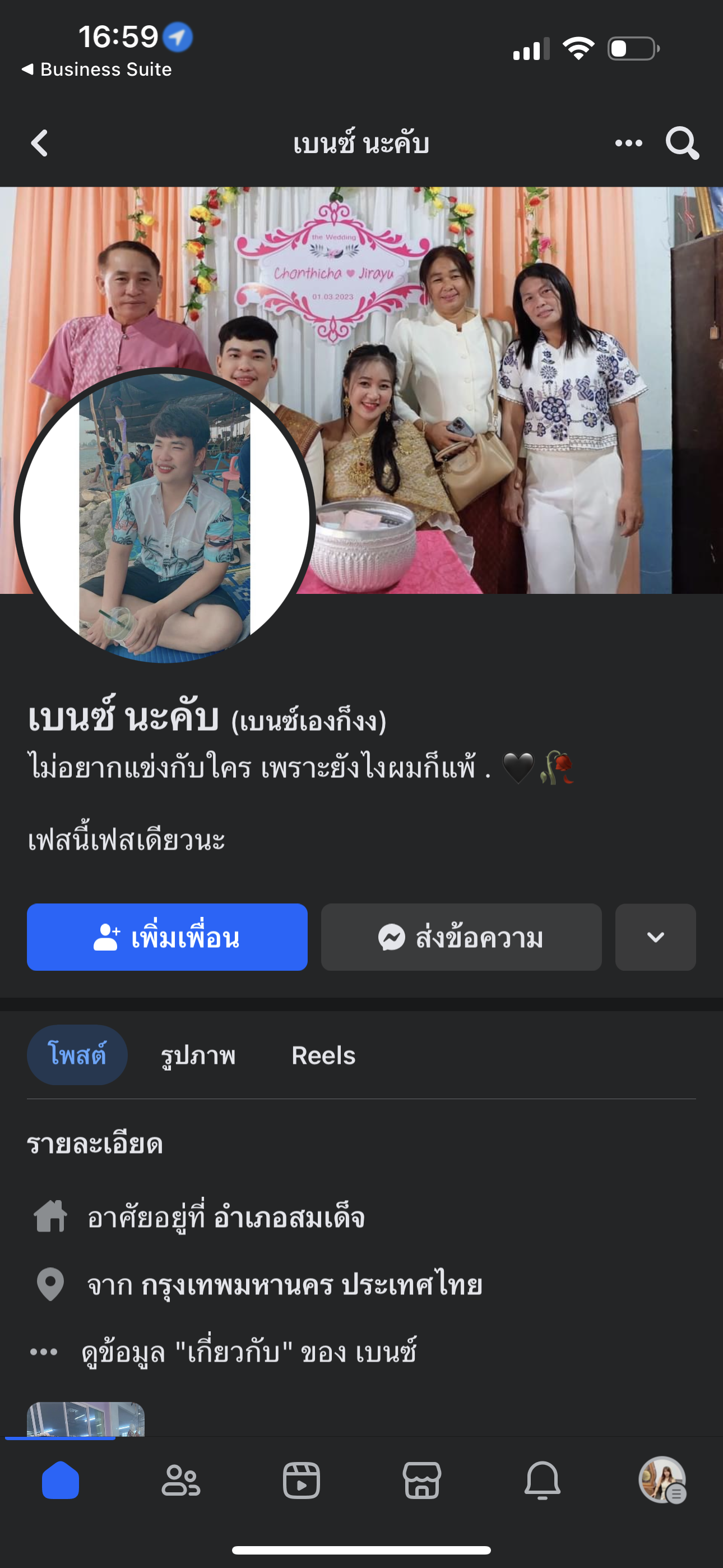Go back from the profile page

tap(40, 144)
